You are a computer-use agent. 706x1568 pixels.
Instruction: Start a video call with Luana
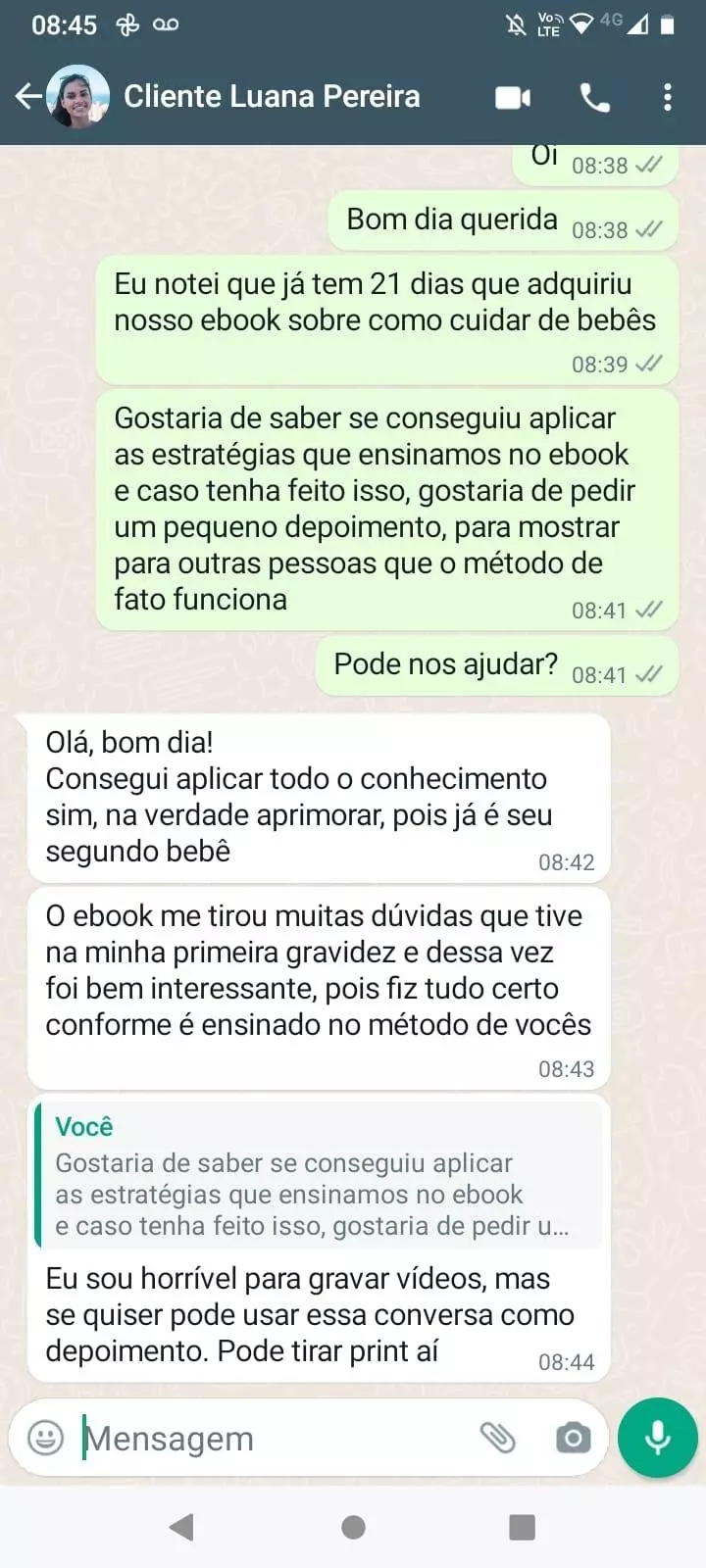click(x=513, y=97)
